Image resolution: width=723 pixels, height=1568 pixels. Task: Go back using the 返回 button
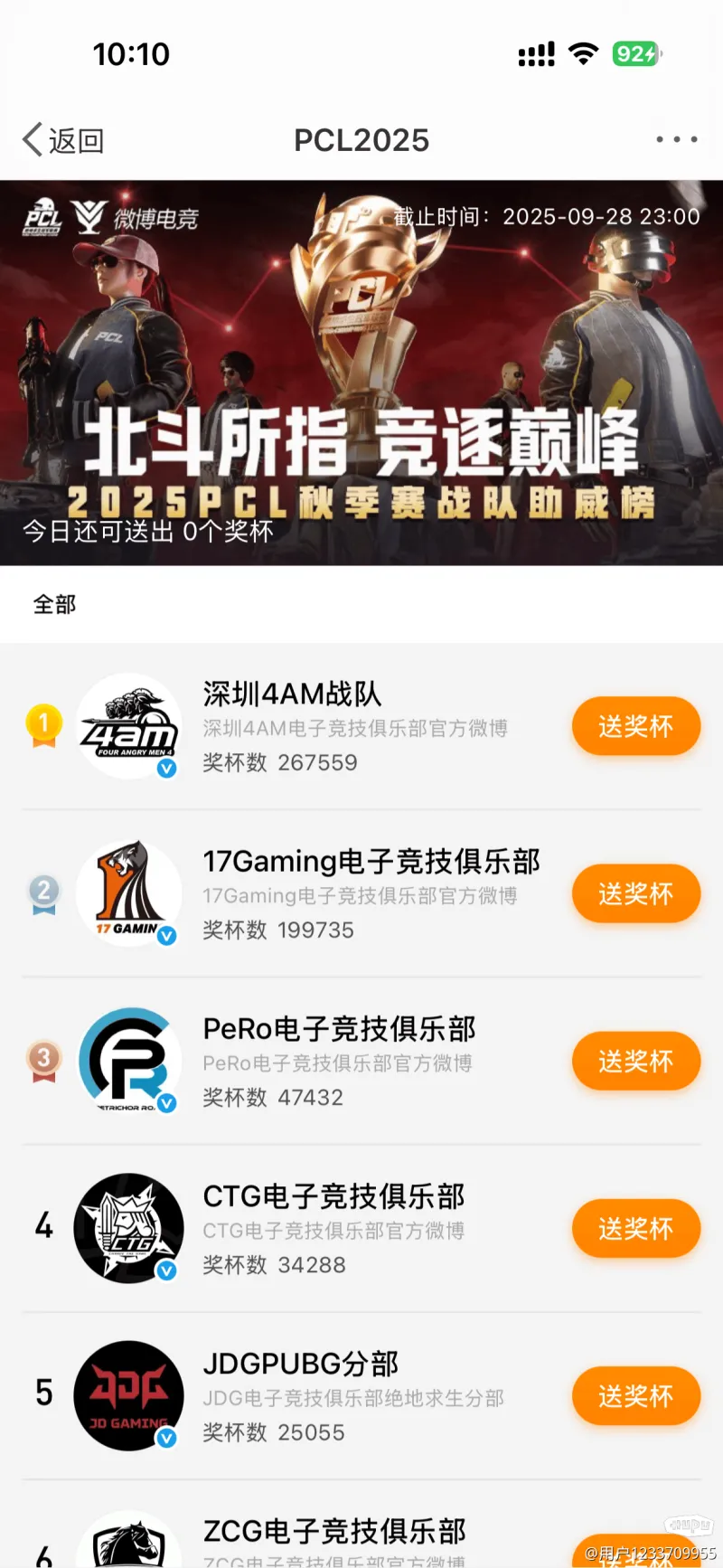63,140
